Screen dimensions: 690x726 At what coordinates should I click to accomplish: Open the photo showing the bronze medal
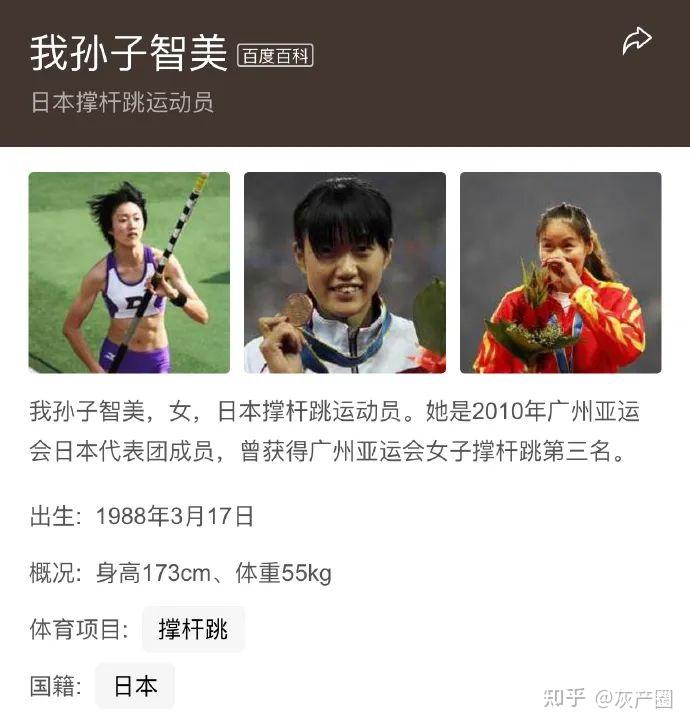pos(345,273)
